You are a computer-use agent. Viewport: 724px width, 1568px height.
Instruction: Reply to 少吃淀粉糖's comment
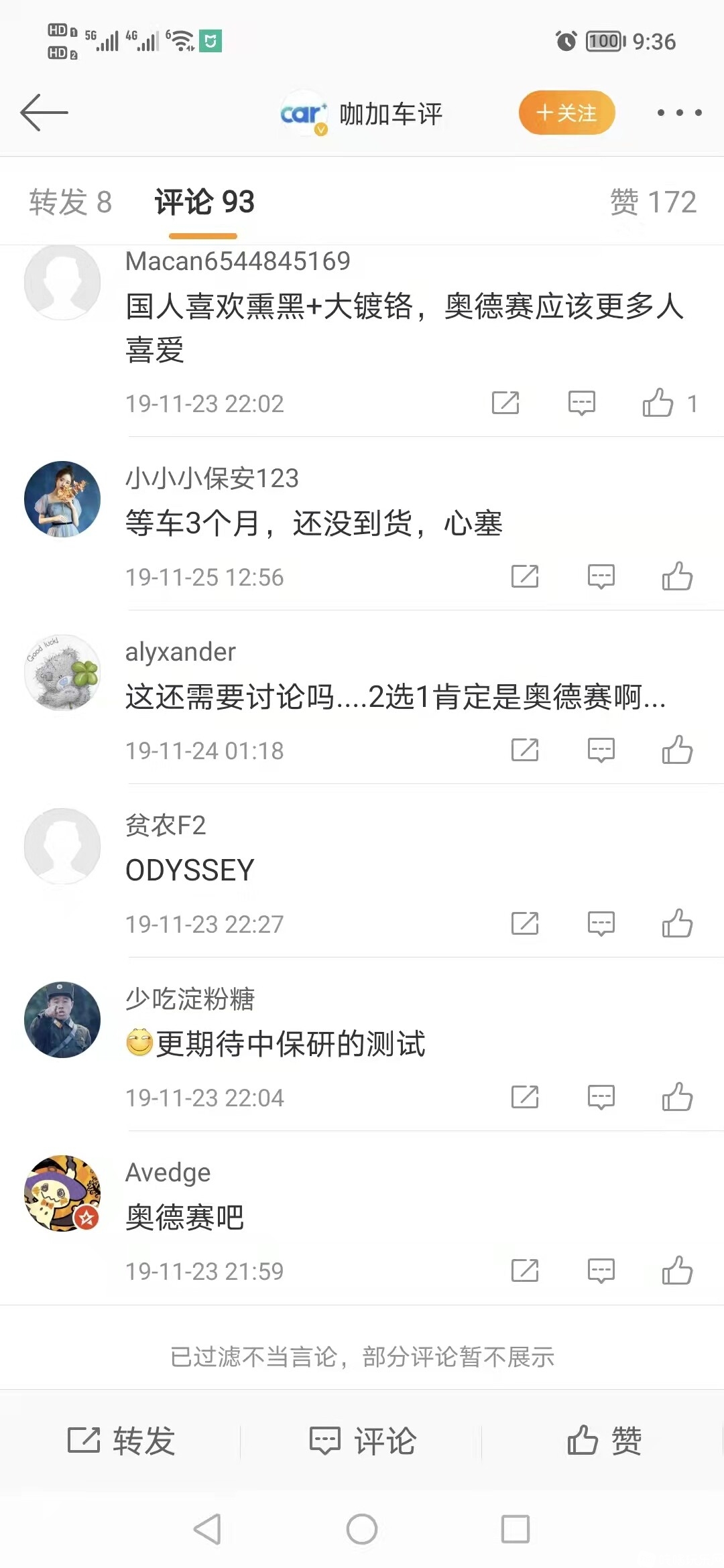[601, 1098]
